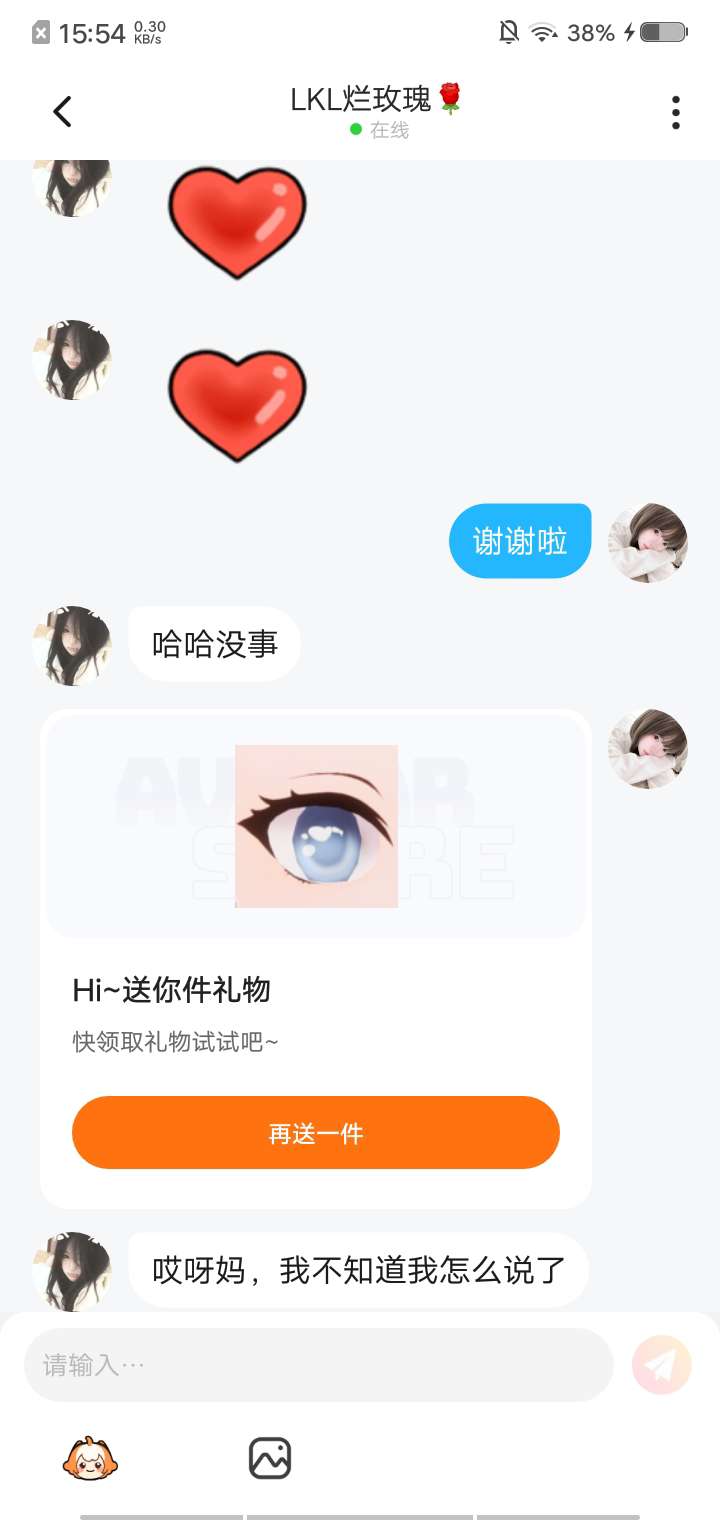Open my avatar beside 谢谢啦 message
The height and width of the screenshot is (1520, 720).
(x=648, y=543)
